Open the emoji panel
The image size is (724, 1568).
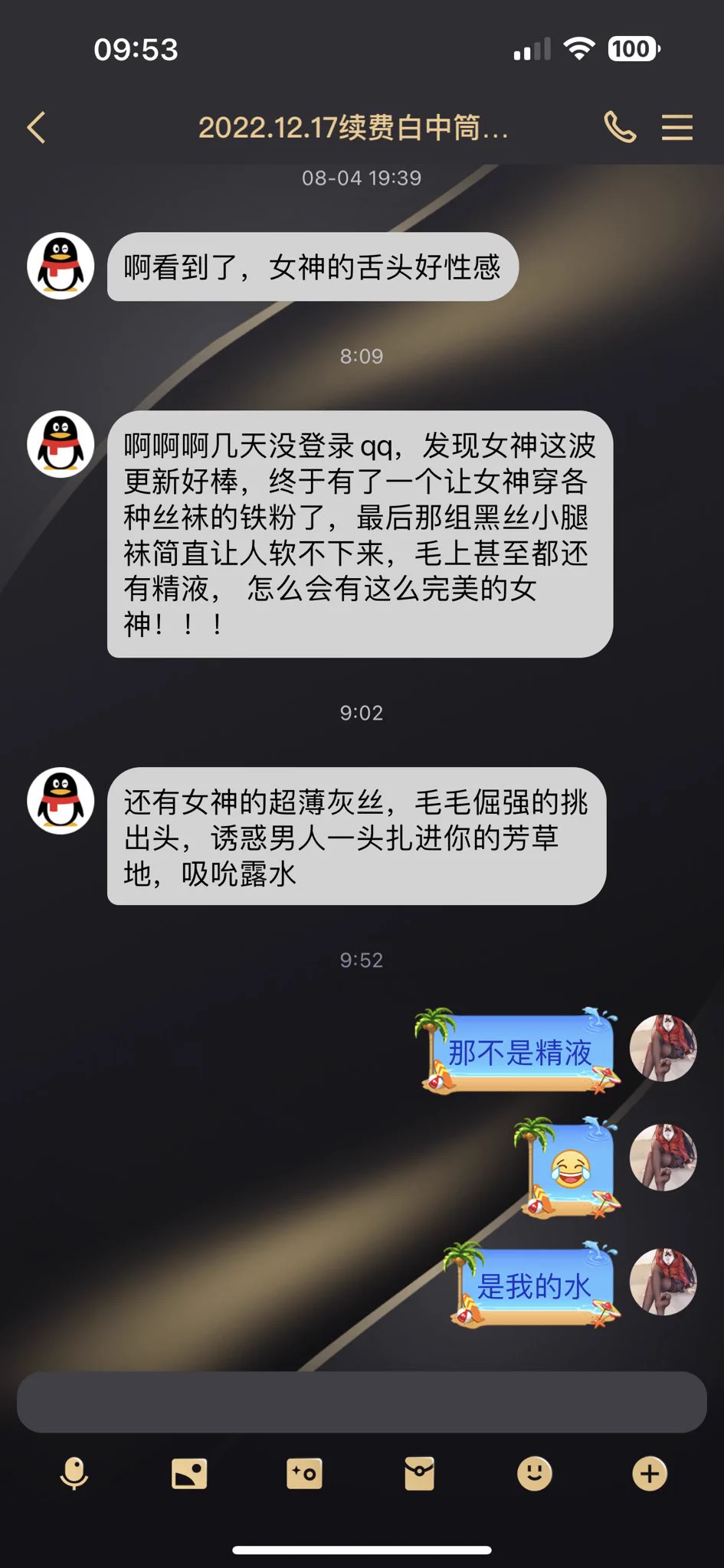pos(534,1474)
